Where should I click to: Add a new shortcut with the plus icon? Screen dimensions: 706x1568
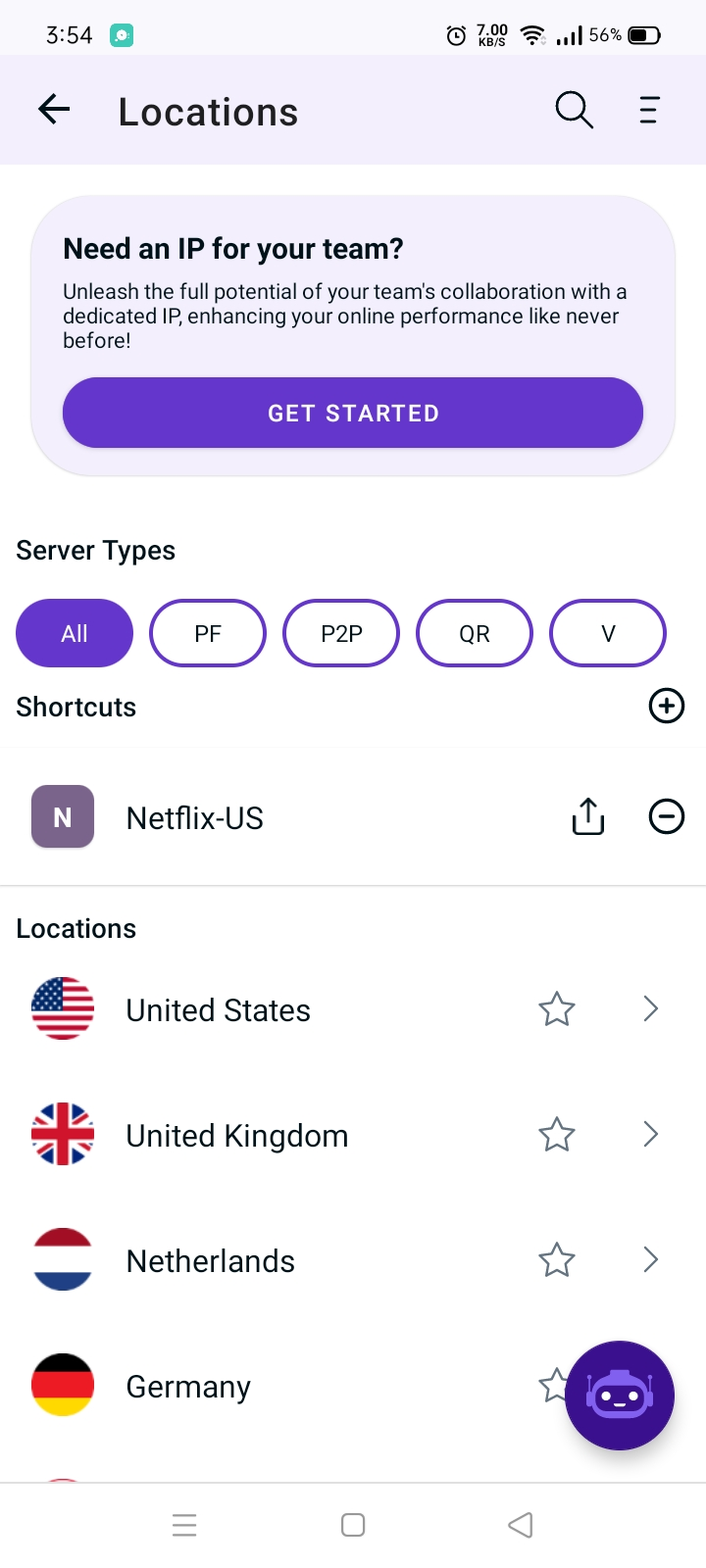pyautogui.click(x=667, y=706)
